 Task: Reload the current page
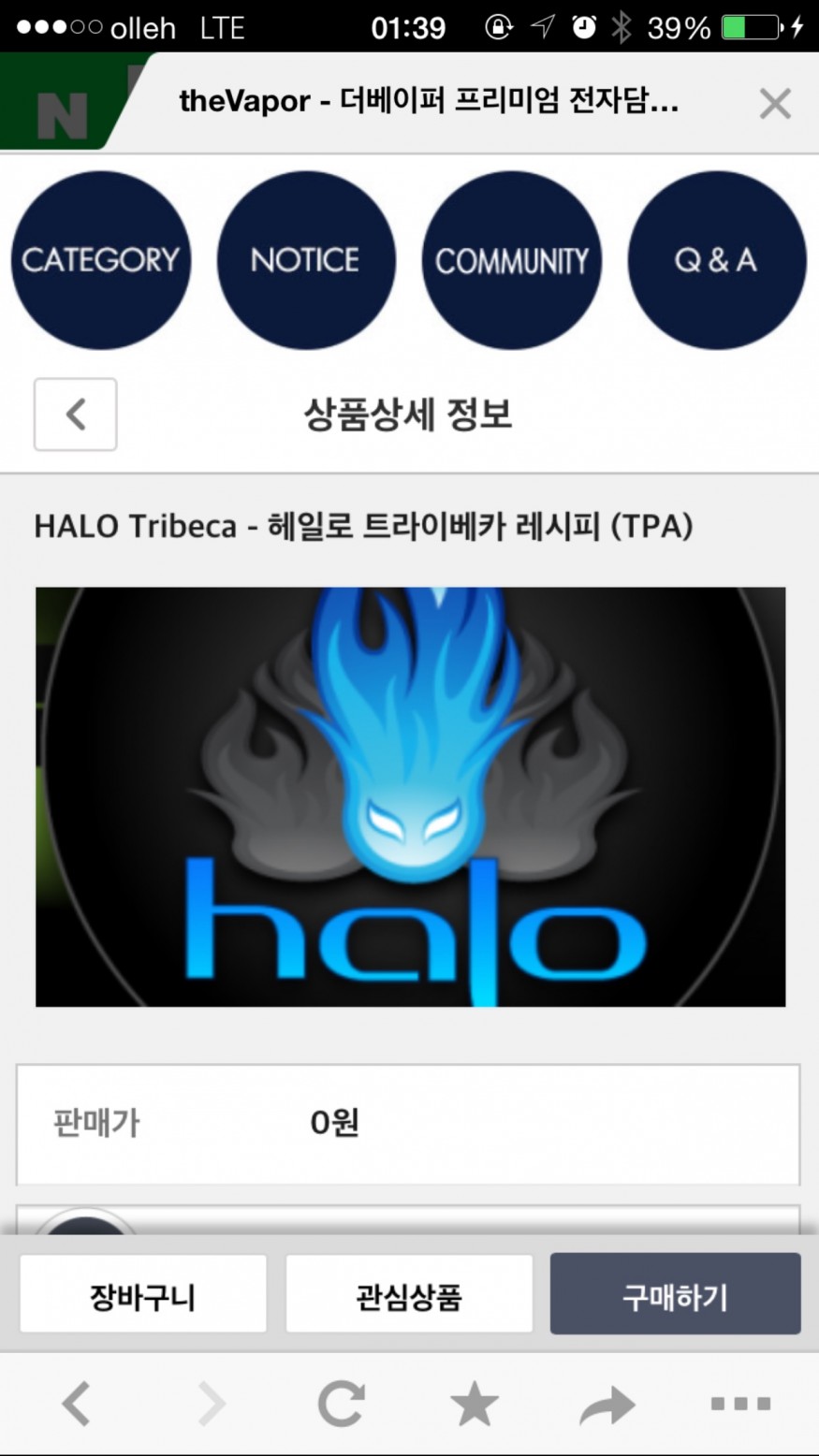[341, 1404]
